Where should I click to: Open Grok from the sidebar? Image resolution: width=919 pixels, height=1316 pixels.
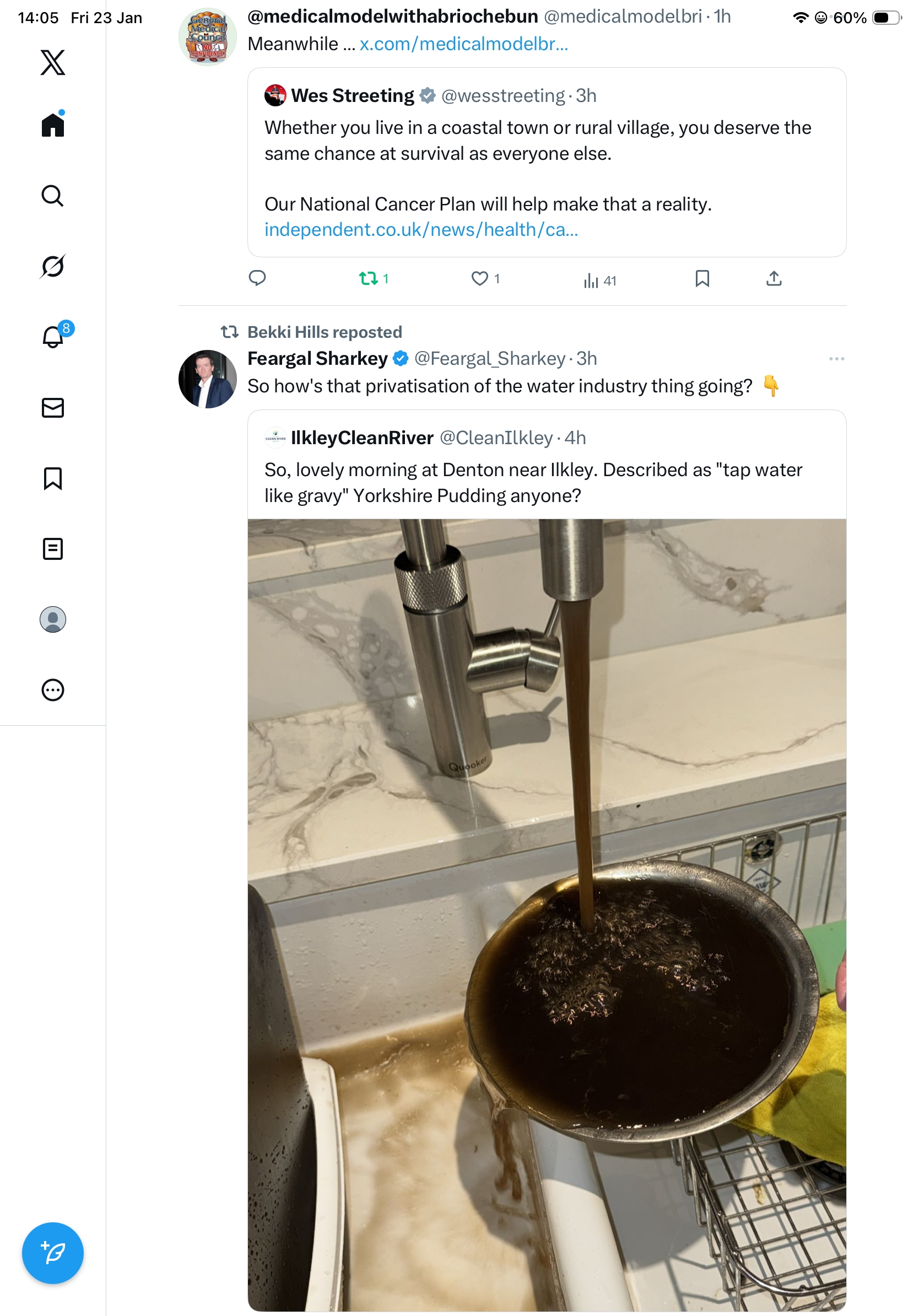[53, 266]
